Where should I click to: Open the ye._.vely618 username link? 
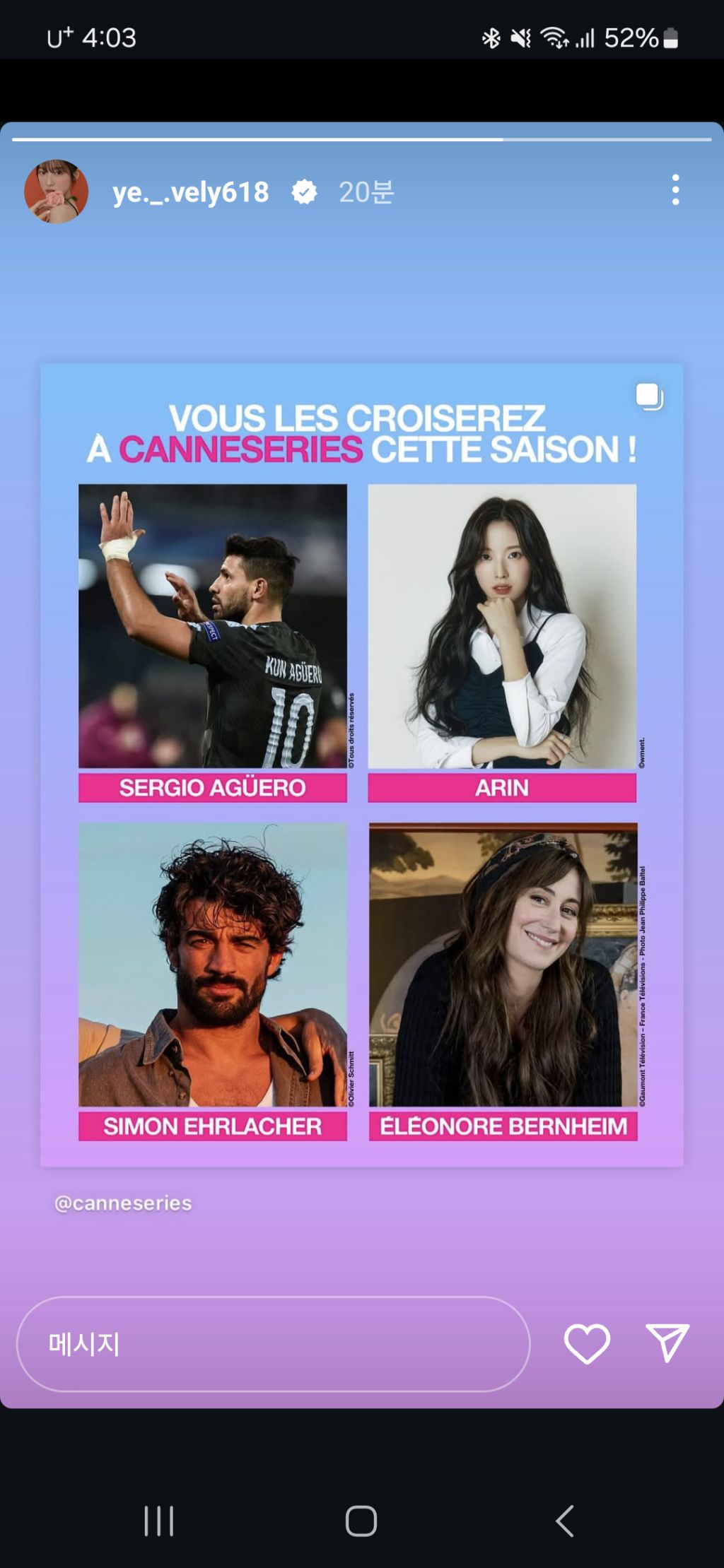point(191,192)
